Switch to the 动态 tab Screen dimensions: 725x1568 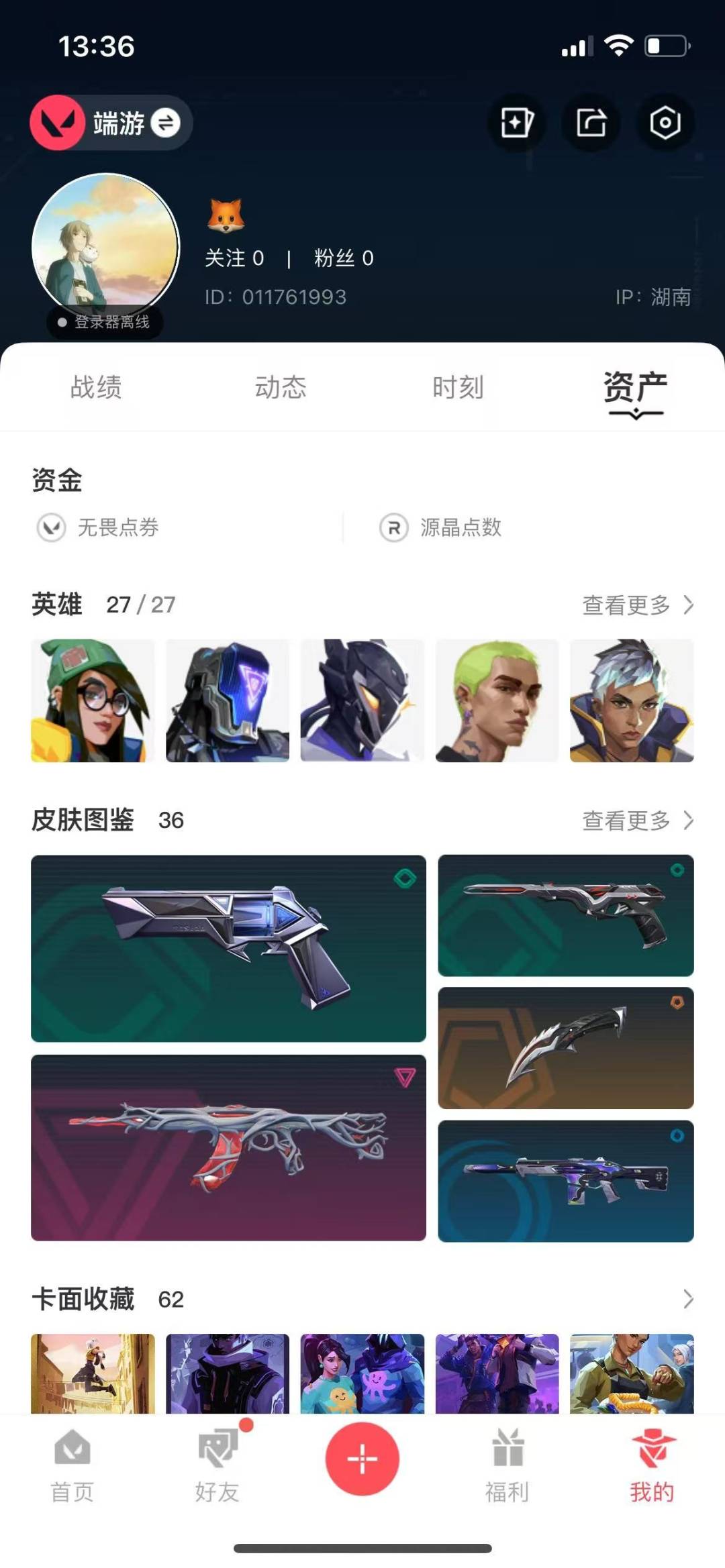point(281,387)
